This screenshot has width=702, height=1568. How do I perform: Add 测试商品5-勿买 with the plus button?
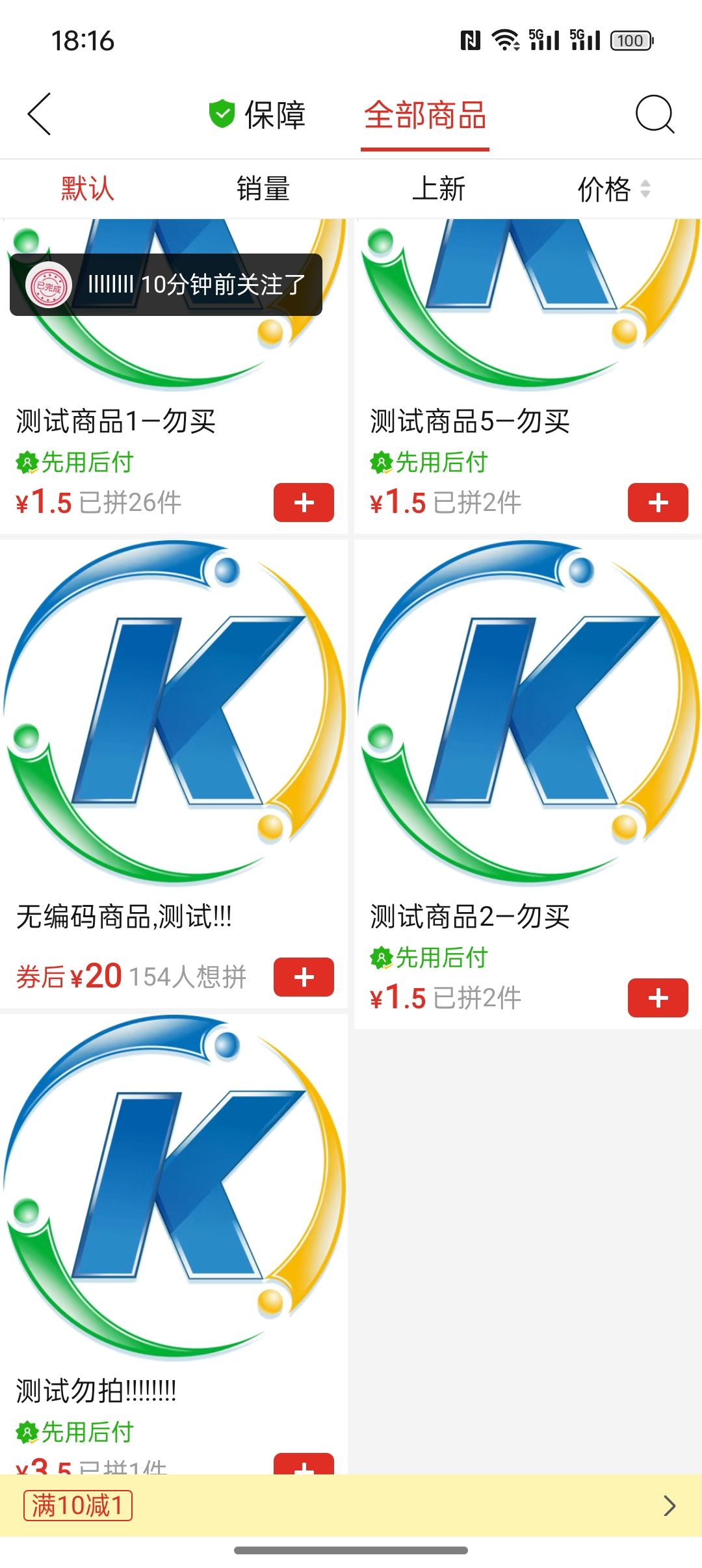pyautogui.click(x=658, y=503)
